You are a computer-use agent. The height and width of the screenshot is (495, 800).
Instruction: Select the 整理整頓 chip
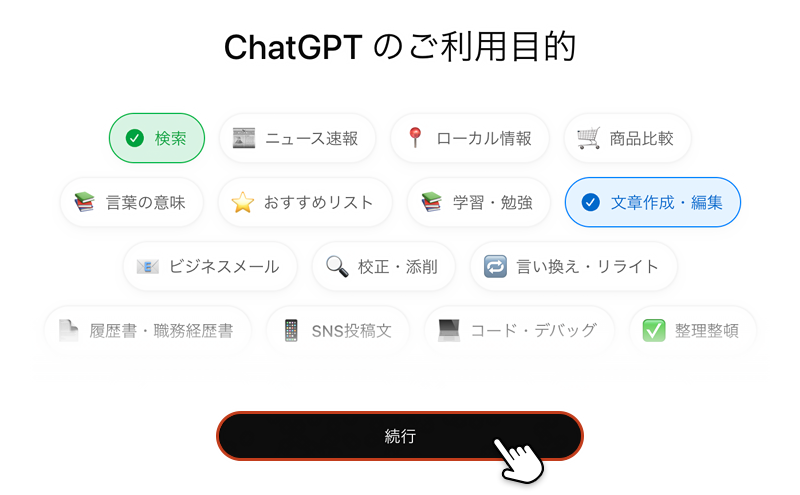(x=692, y=330)
